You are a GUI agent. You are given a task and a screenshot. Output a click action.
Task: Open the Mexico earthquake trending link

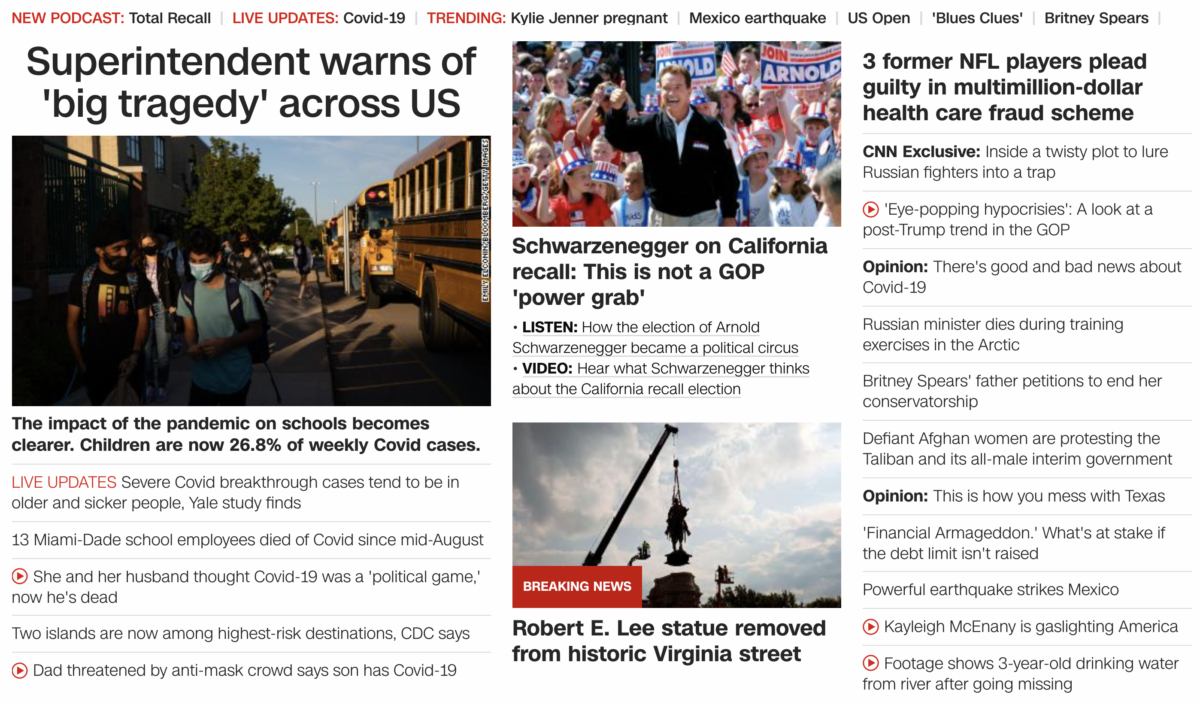(x=757, y=18)
